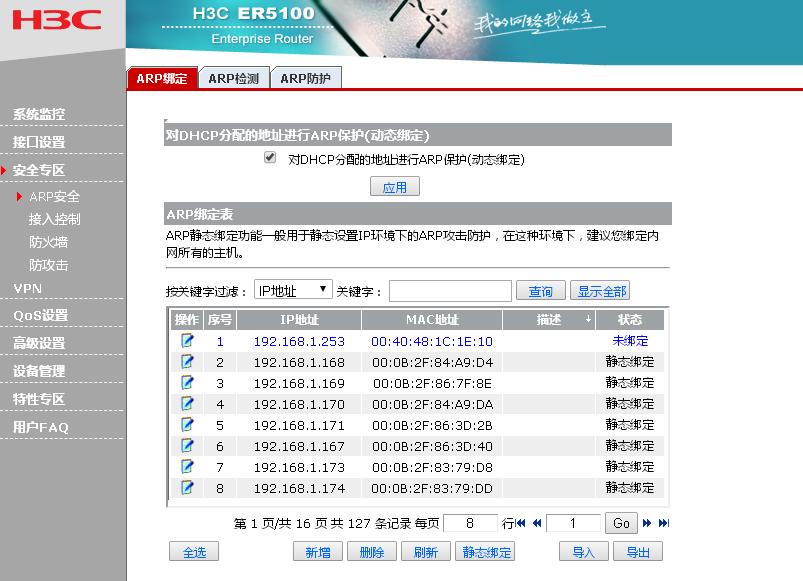Expand the IP地址 filter dropdown
The height and width of the screenshot is (581, 803).
tap(293, 290)
